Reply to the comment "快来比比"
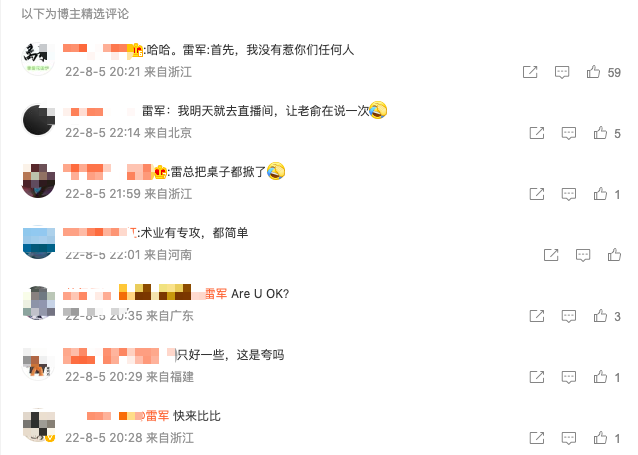 tap(568, 438)
